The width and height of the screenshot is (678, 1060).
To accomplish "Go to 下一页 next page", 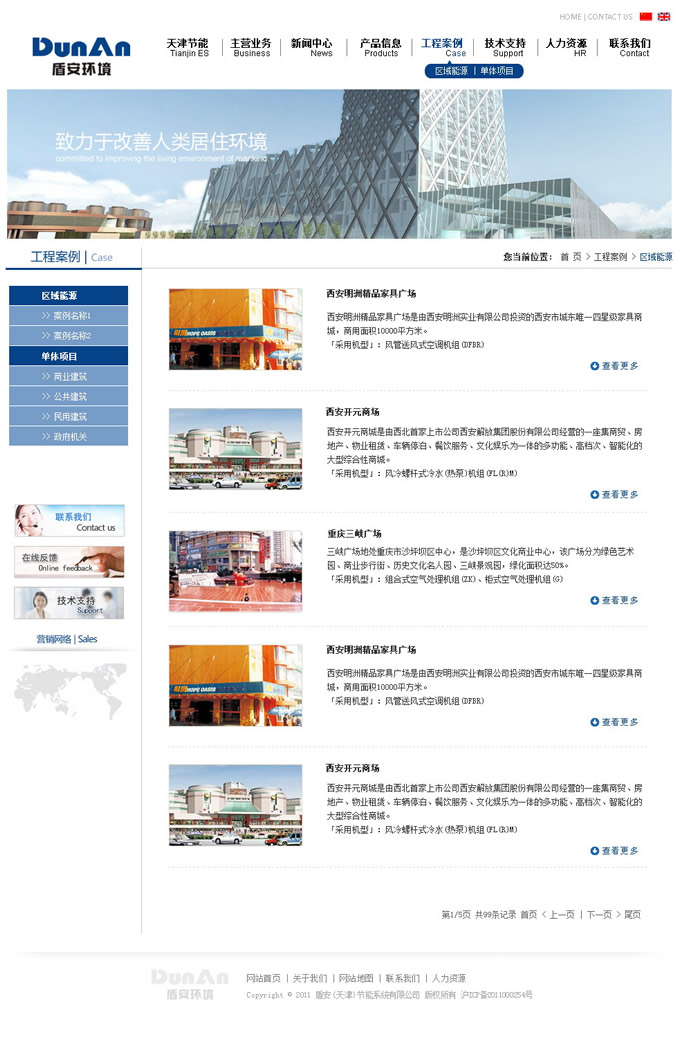I will [x=599, y=915].
